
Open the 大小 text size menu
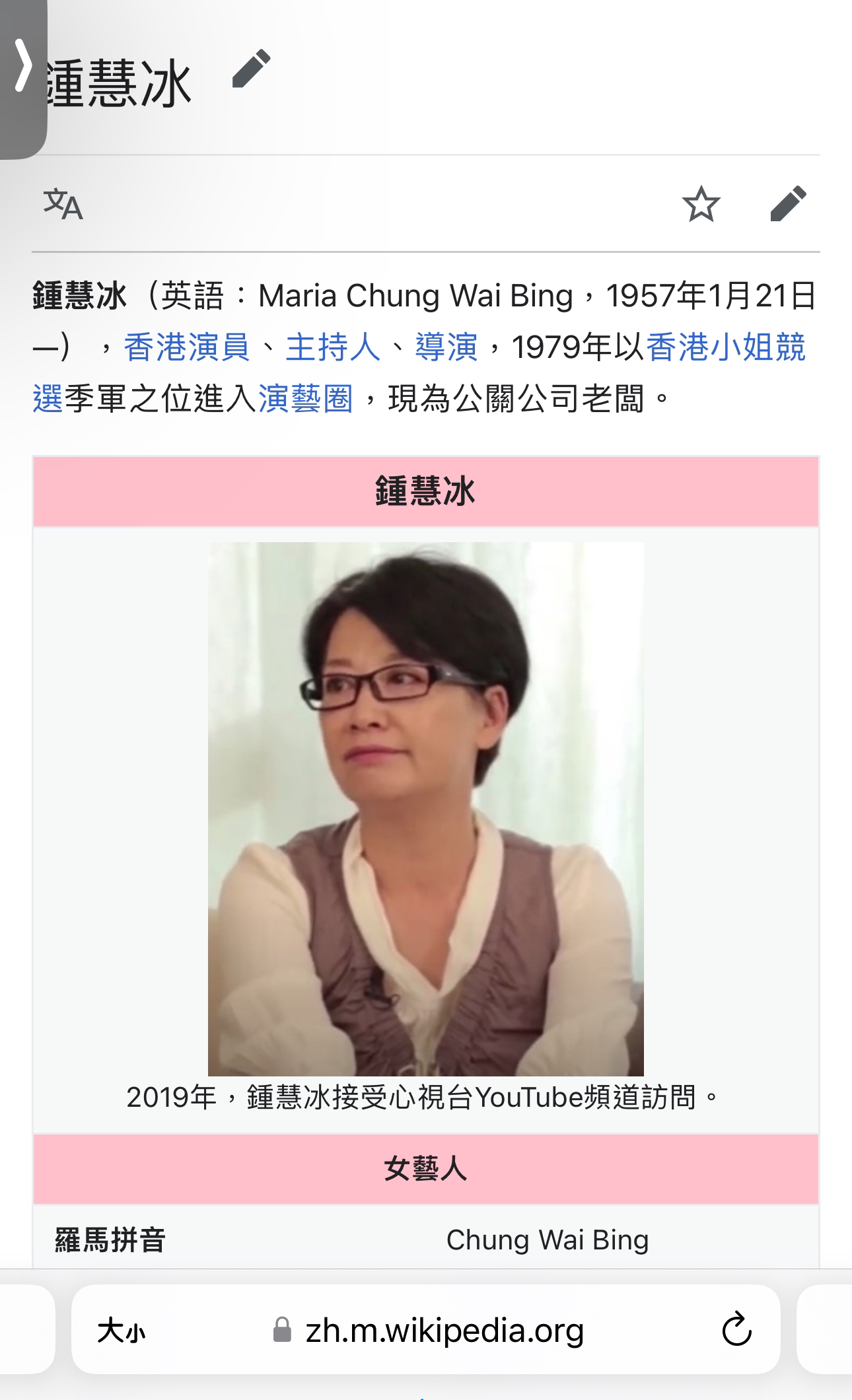pos(121,1331)
